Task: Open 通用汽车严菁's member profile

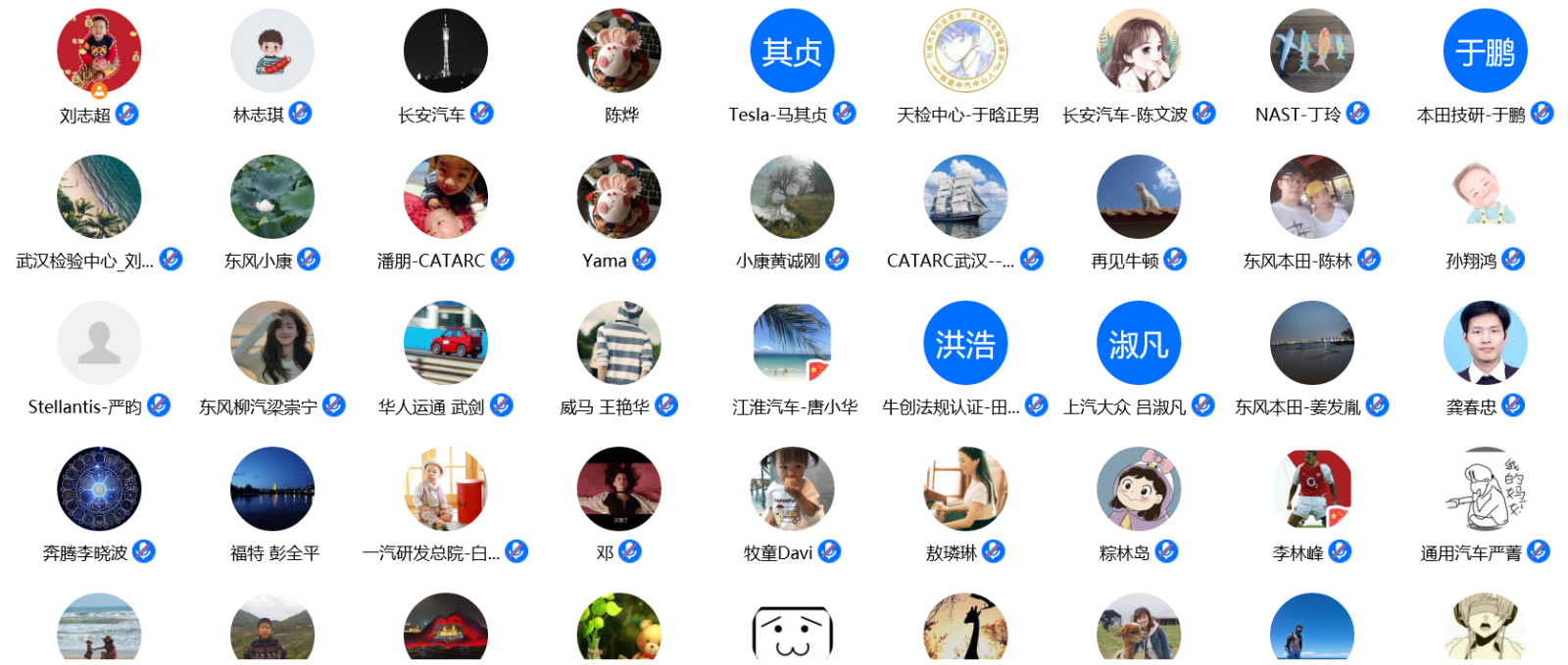Action: click(1485, 490)
